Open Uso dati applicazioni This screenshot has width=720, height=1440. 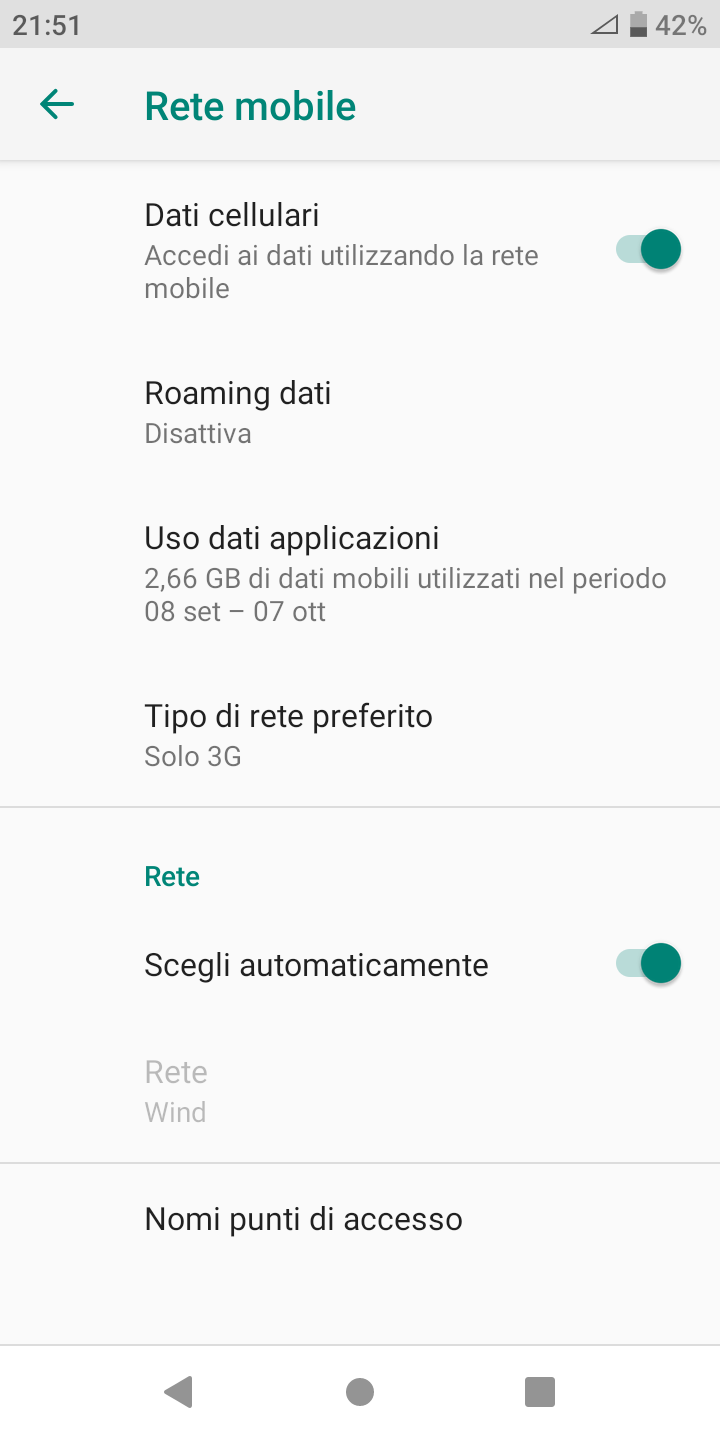tap(360, 574)
